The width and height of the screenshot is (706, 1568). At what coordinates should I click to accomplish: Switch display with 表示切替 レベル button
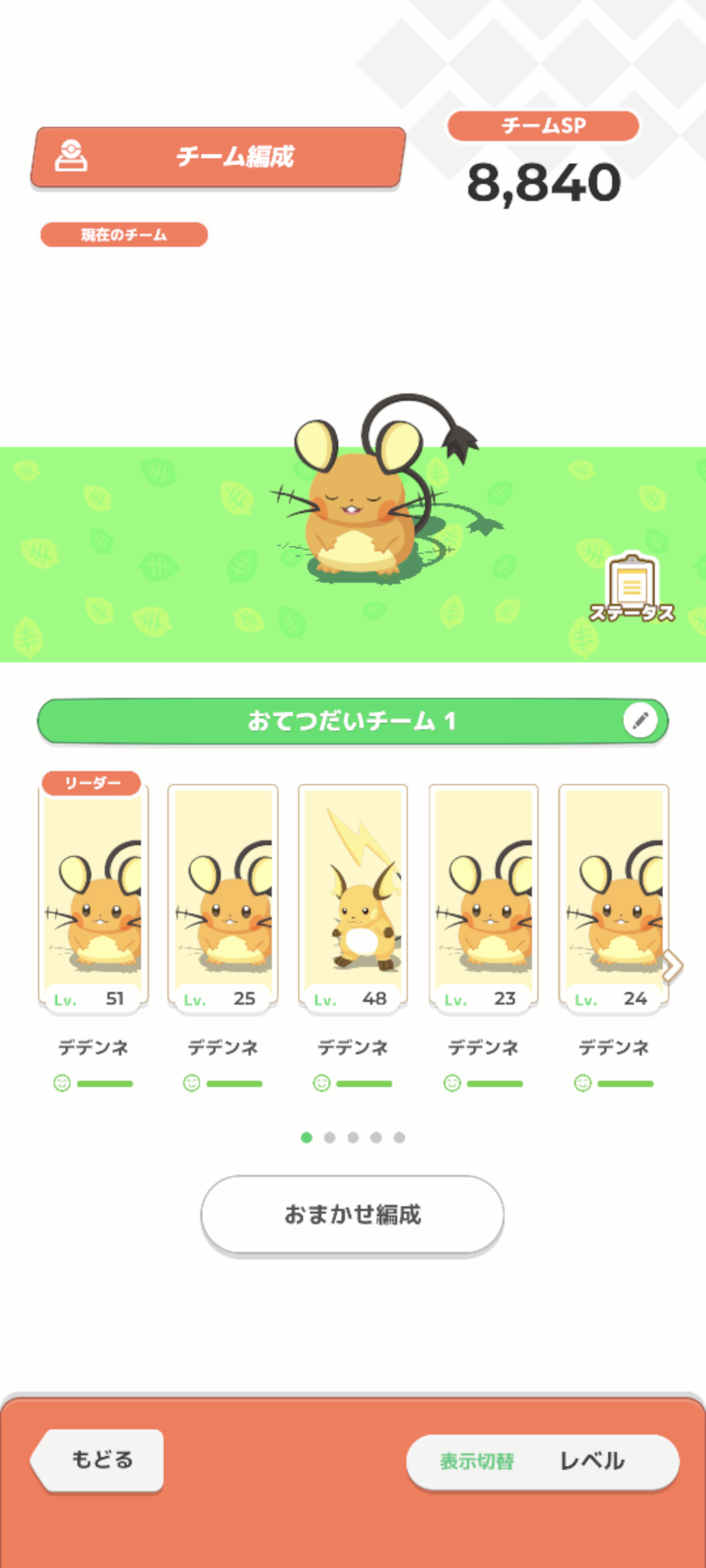[x=543, y=1462]
